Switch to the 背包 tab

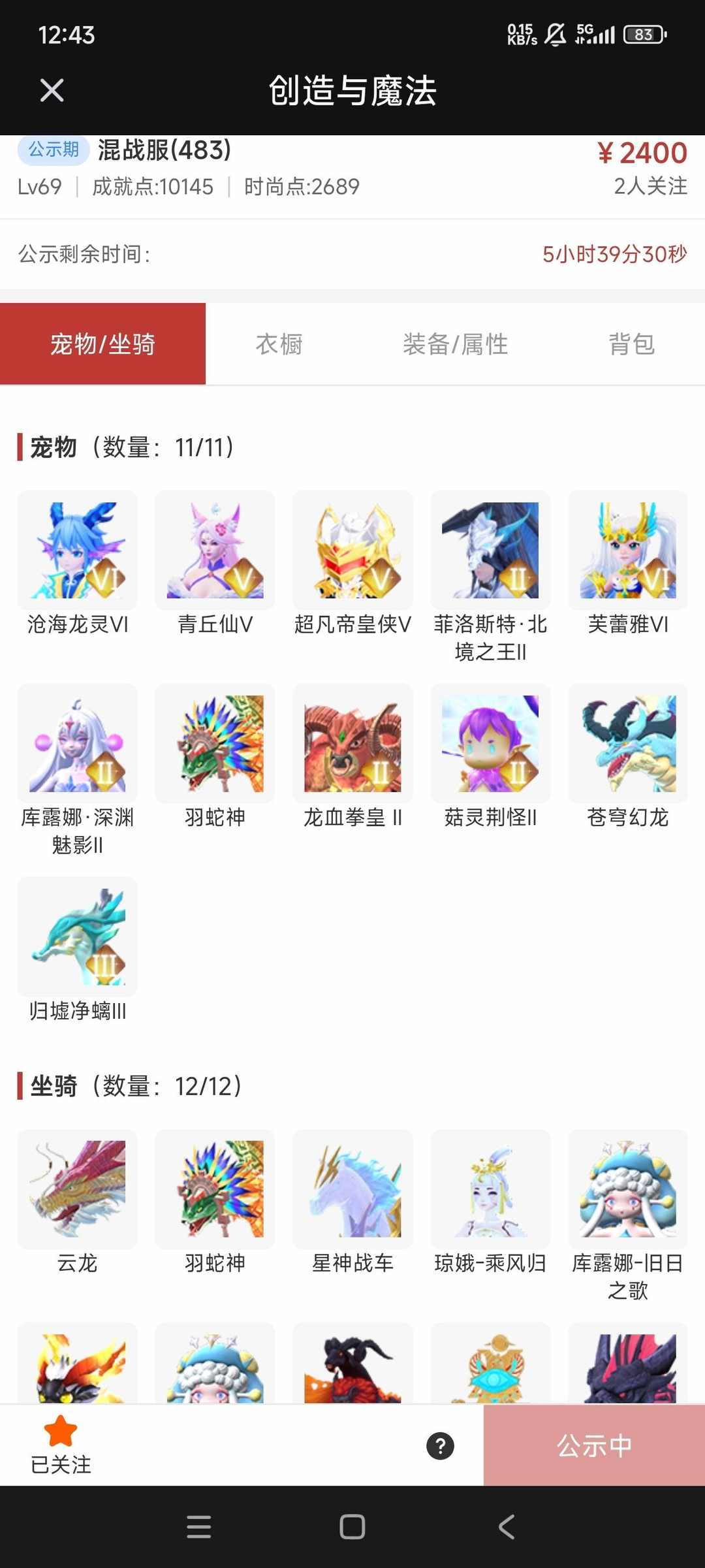point(630,343)
